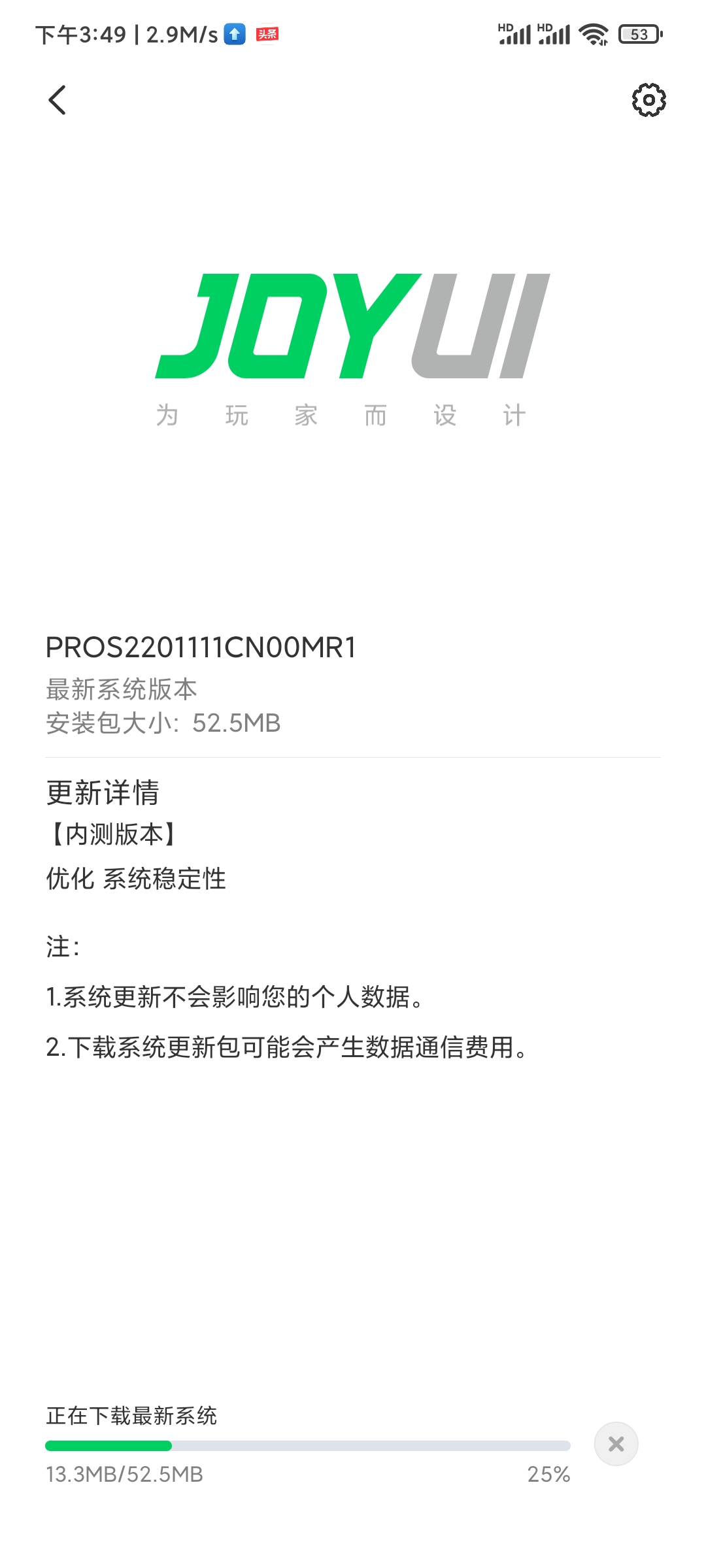Open the update settings gear icon
706x1568 pixels.
[x=648, y=100]
